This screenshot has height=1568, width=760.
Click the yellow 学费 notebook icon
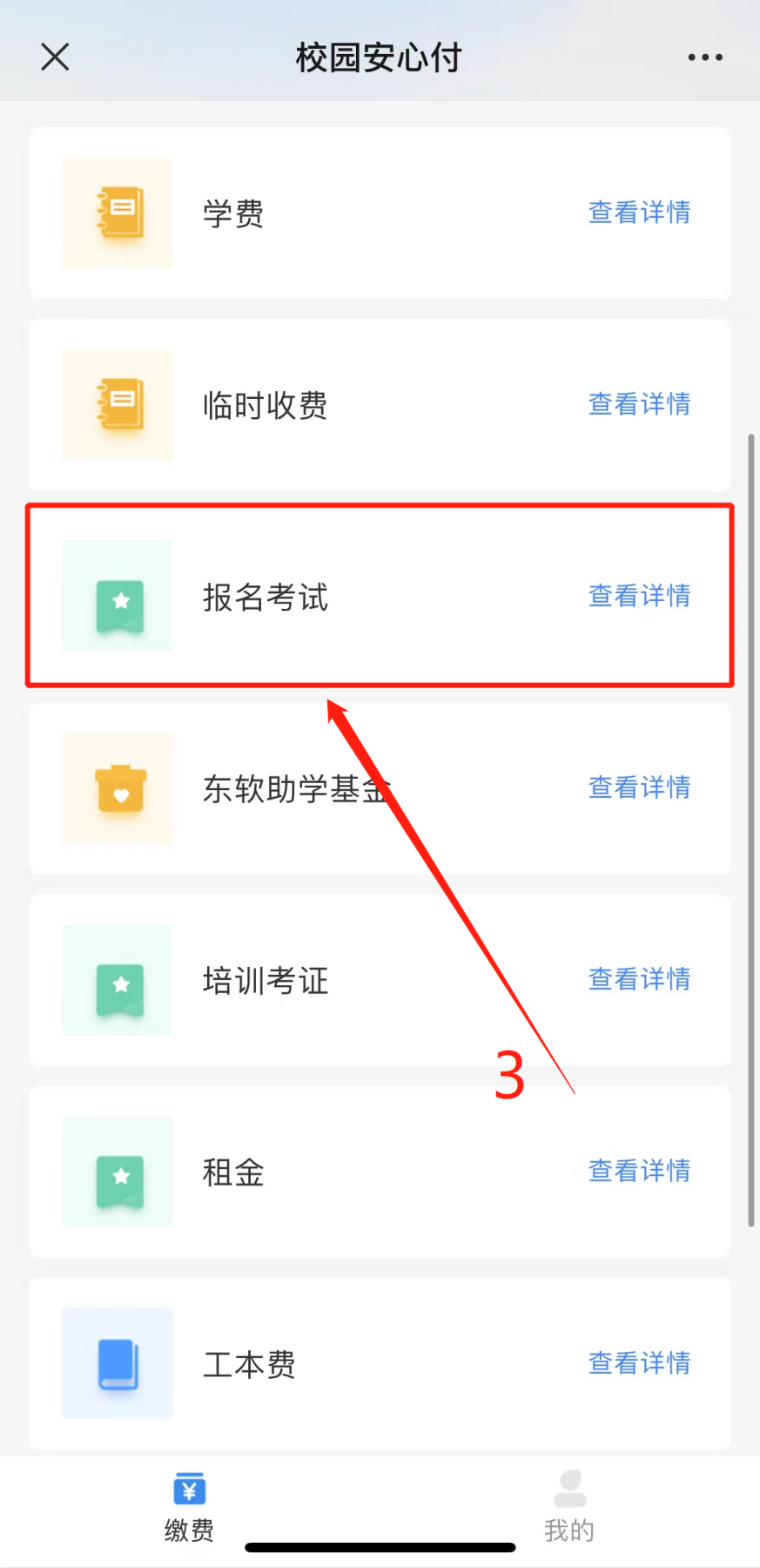(117, 213)
